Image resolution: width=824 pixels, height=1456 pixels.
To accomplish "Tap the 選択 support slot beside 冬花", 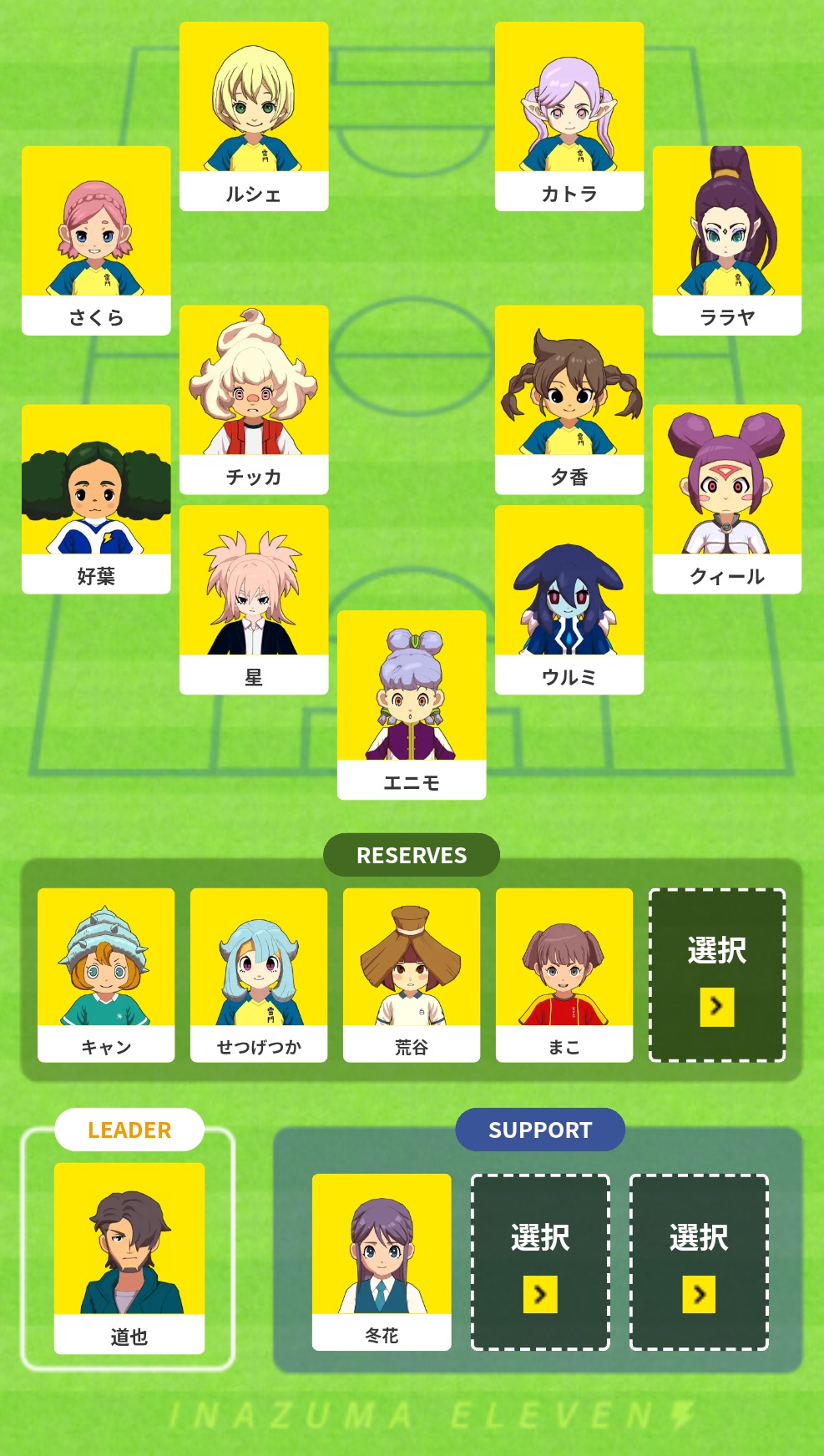I will click(540, 1261).
